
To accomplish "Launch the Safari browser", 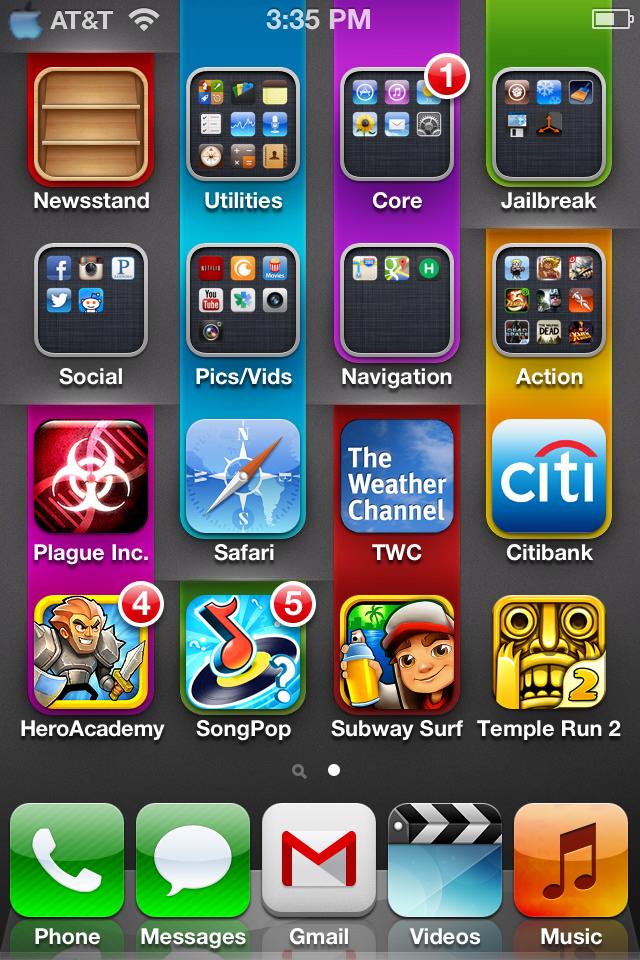I will point(243,476).
